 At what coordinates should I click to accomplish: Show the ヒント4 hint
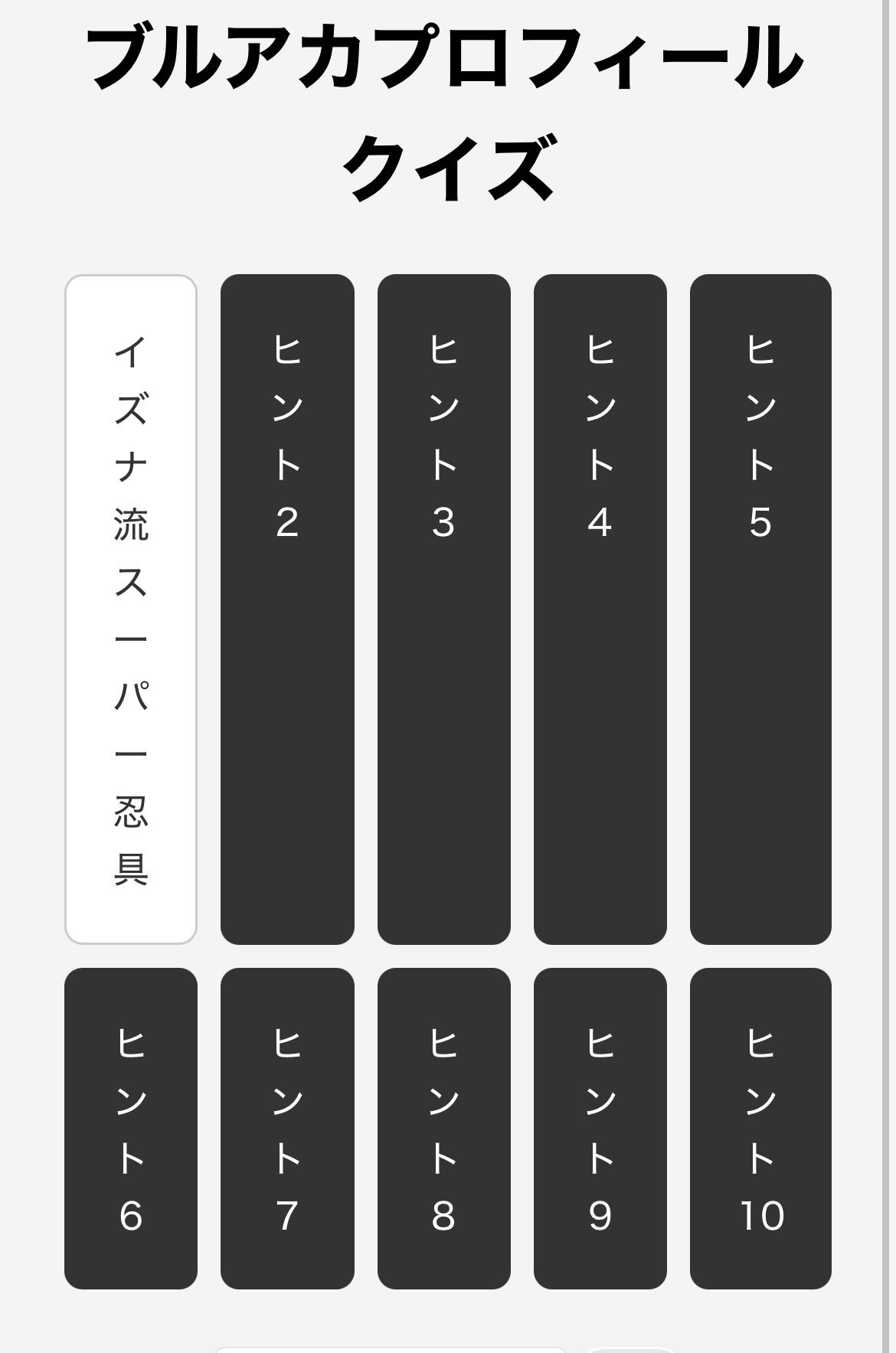pos(600,609)
